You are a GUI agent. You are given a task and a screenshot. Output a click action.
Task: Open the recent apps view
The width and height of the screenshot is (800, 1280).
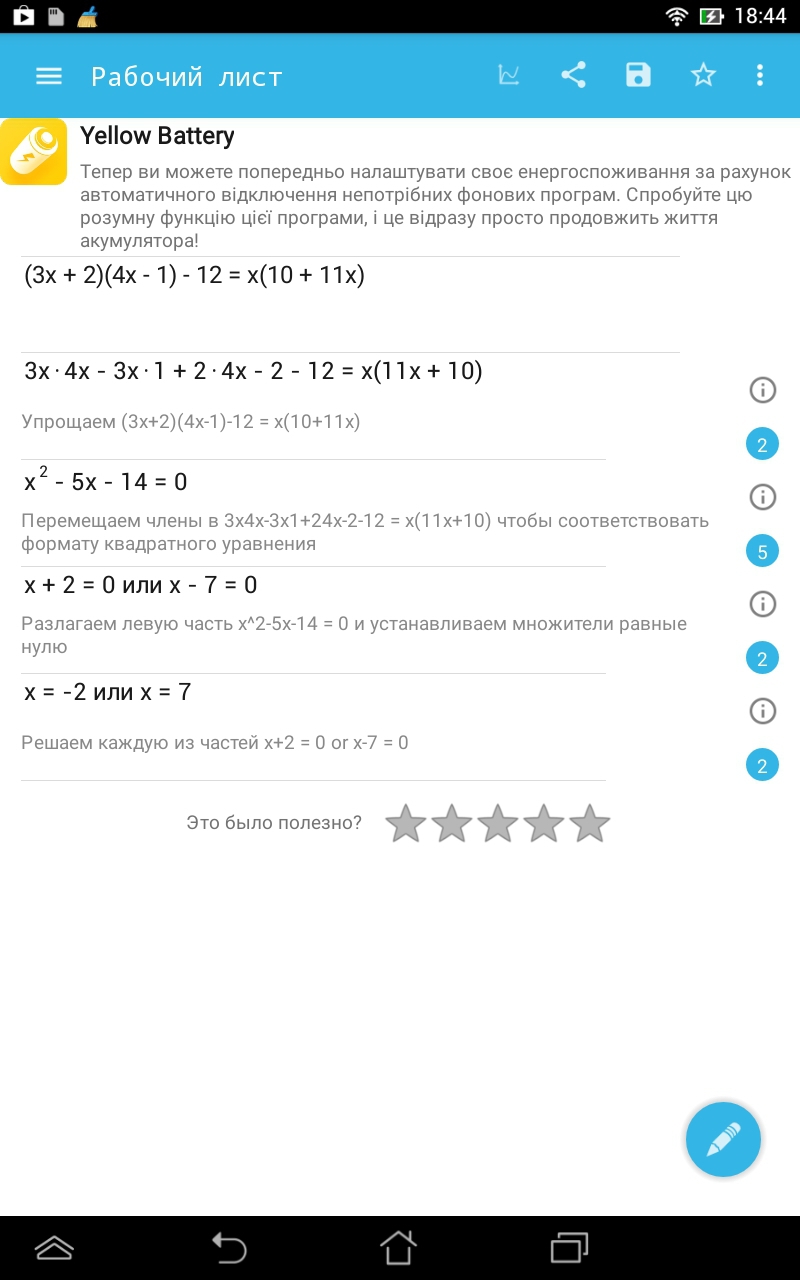click(570, 1247)
